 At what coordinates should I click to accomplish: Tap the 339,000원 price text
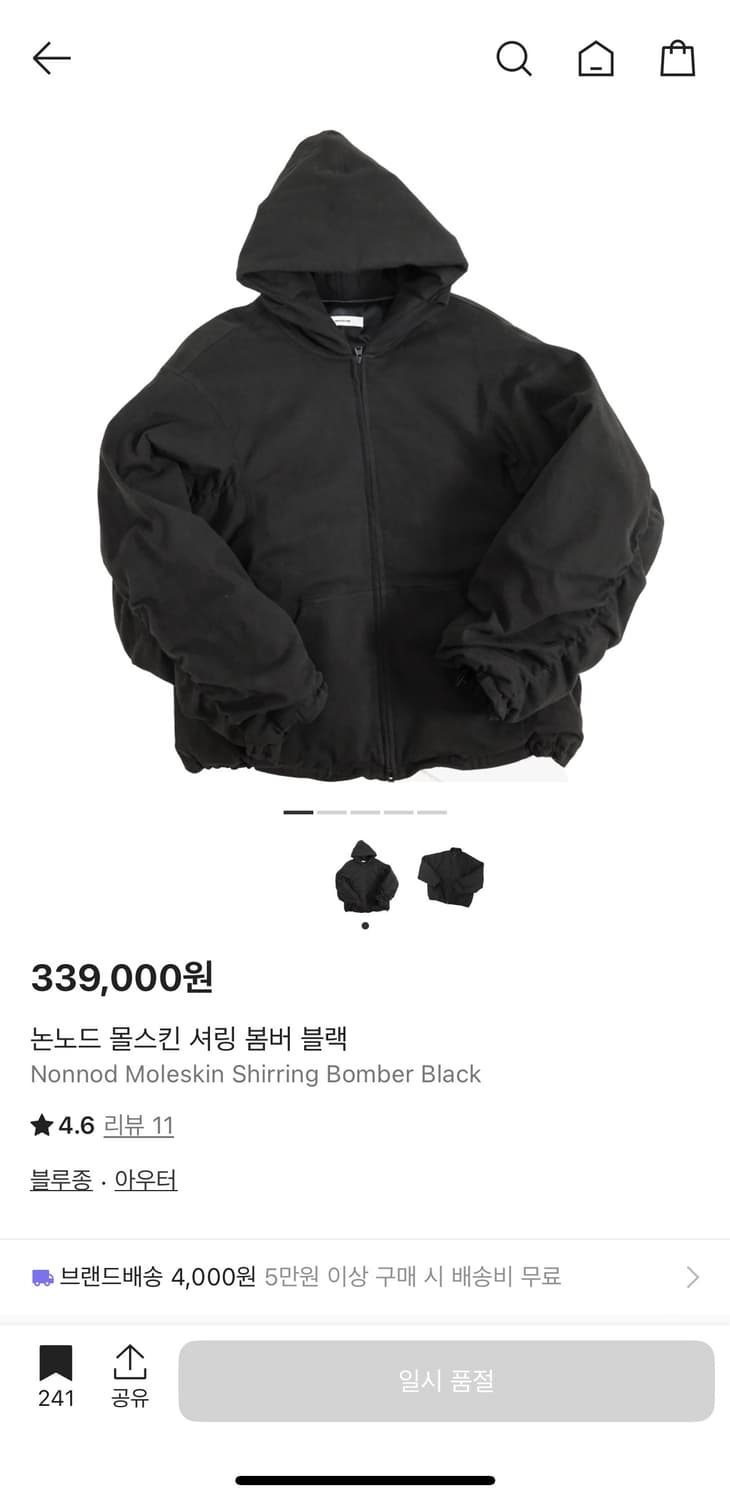click(x=122, y=978)
